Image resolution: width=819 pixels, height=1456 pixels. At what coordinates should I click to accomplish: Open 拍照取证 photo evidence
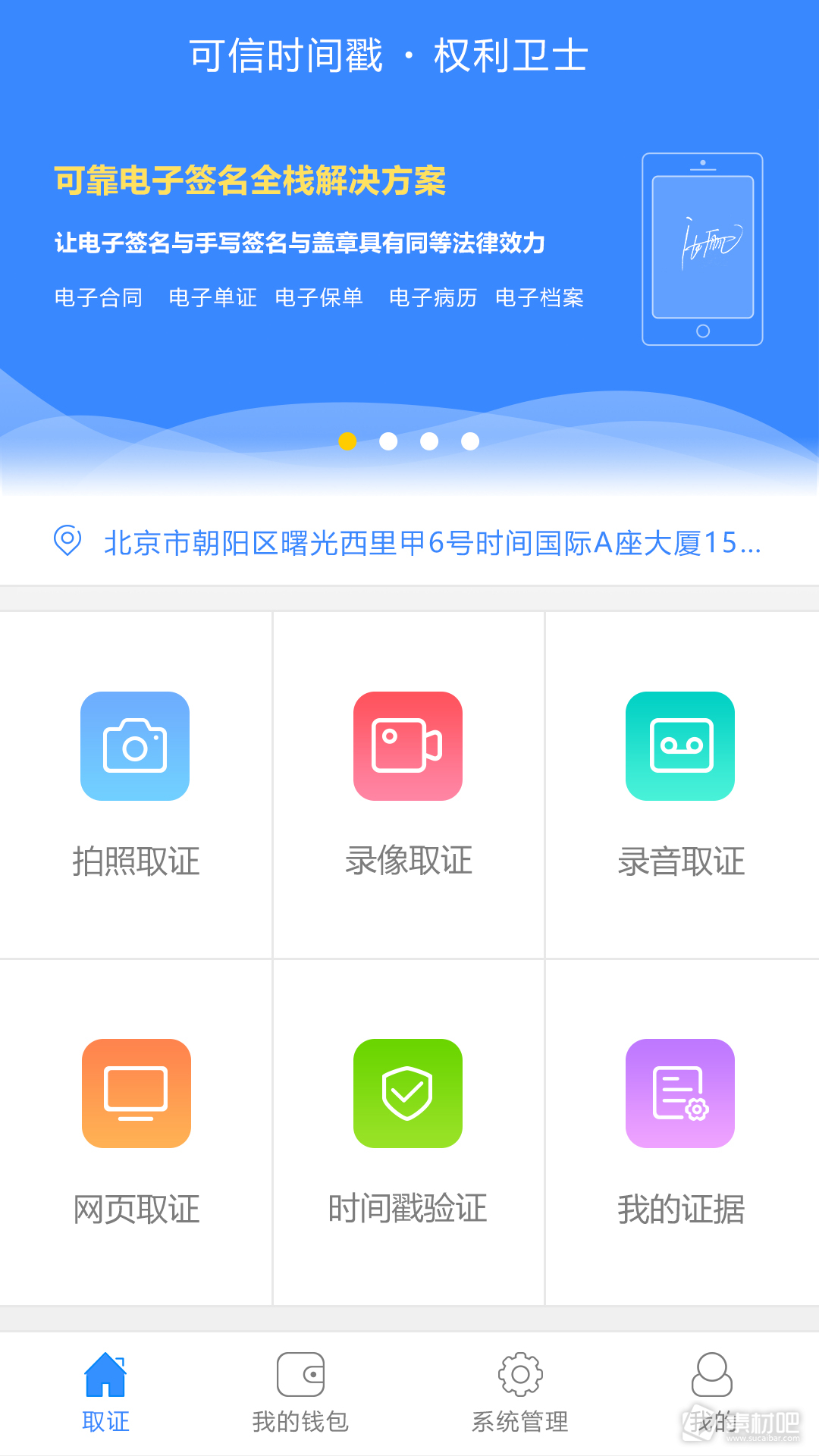pos(136,785)
